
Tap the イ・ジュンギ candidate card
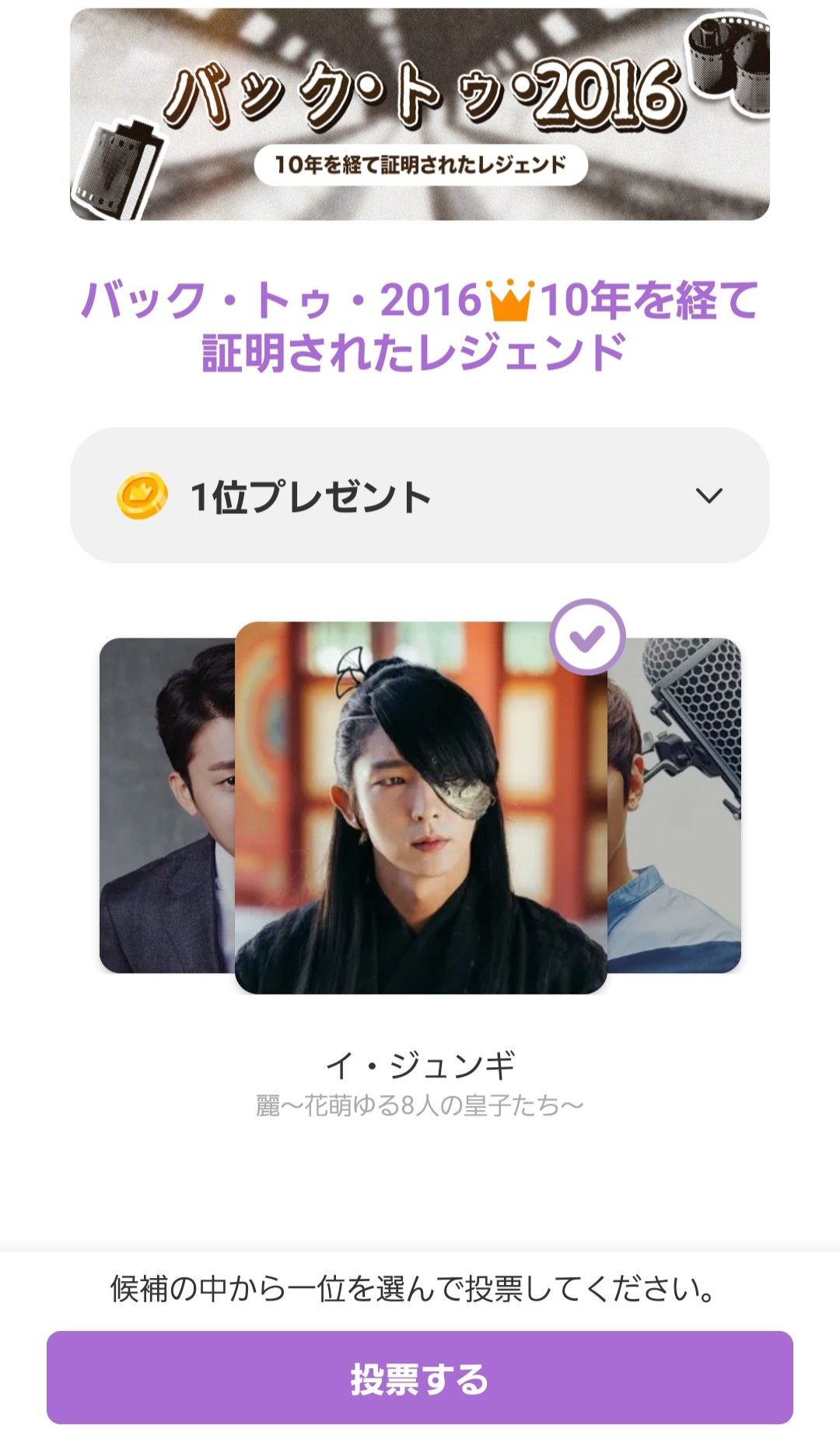[x=420, y=807]
